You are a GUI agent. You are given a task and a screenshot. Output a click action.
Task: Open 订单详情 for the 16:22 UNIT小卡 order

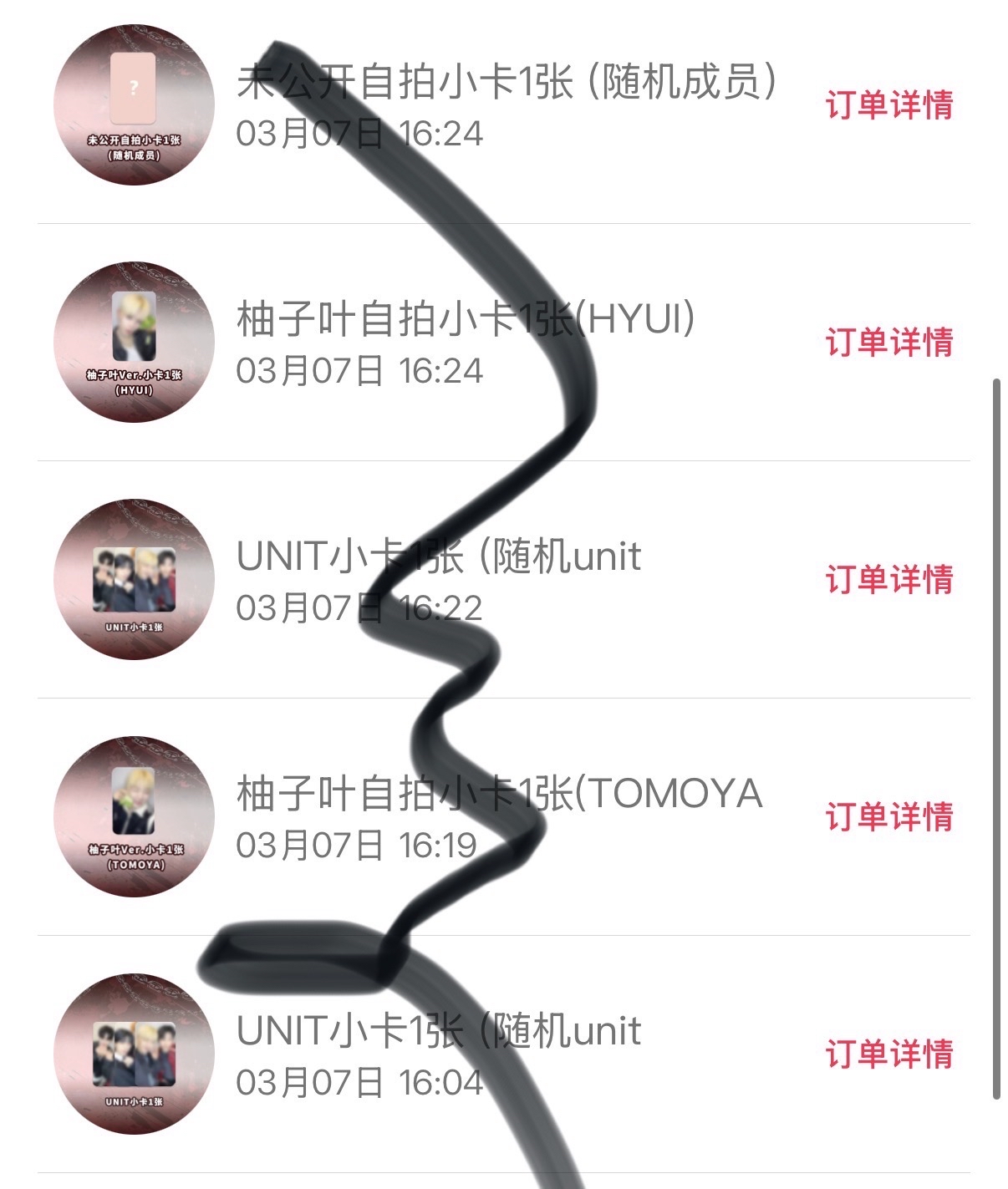(x=889, y=580)
